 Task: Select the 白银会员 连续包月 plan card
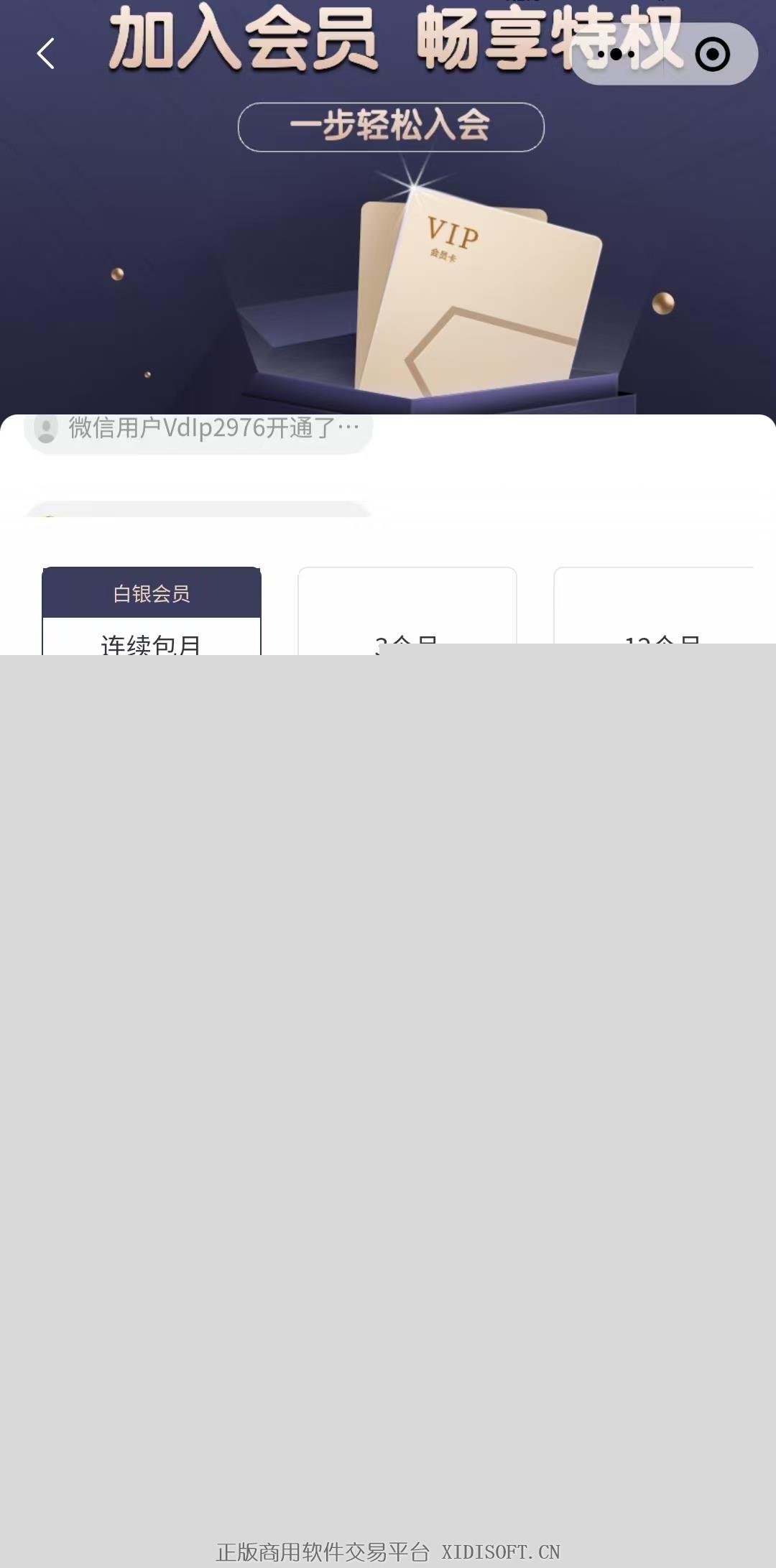tap(151, 611)
